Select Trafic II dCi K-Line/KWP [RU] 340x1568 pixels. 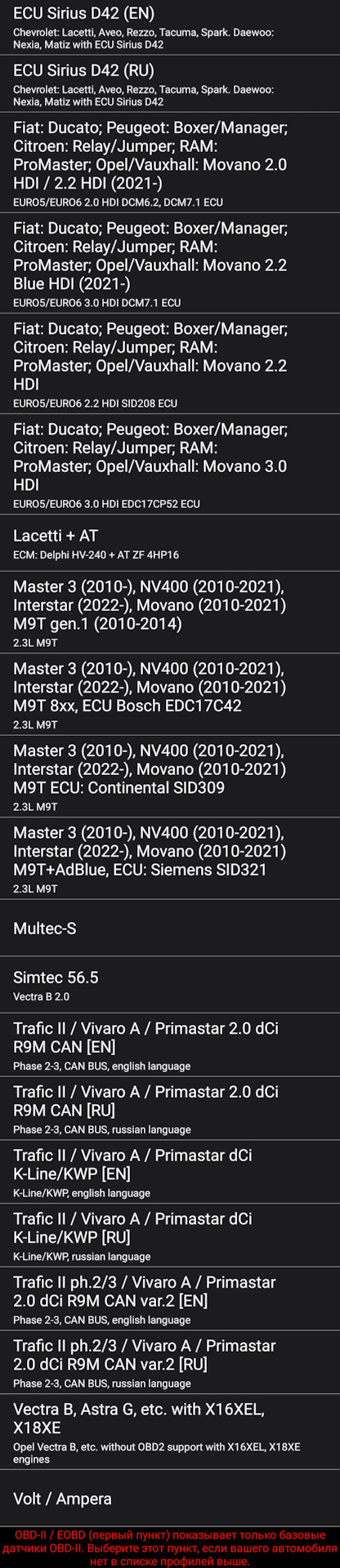(x=170, y=1235)
